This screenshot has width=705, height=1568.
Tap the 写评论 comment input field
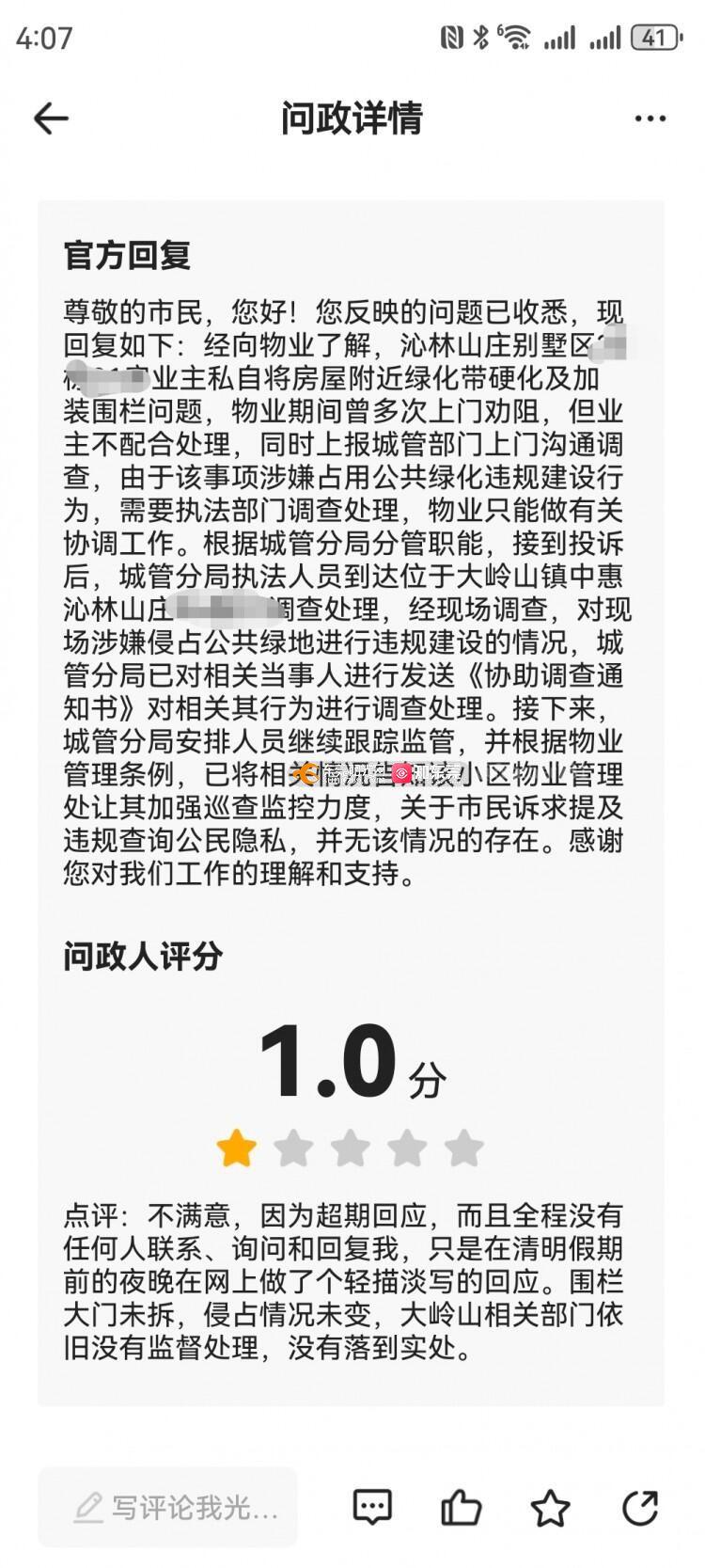click(x=169, y=1508)
